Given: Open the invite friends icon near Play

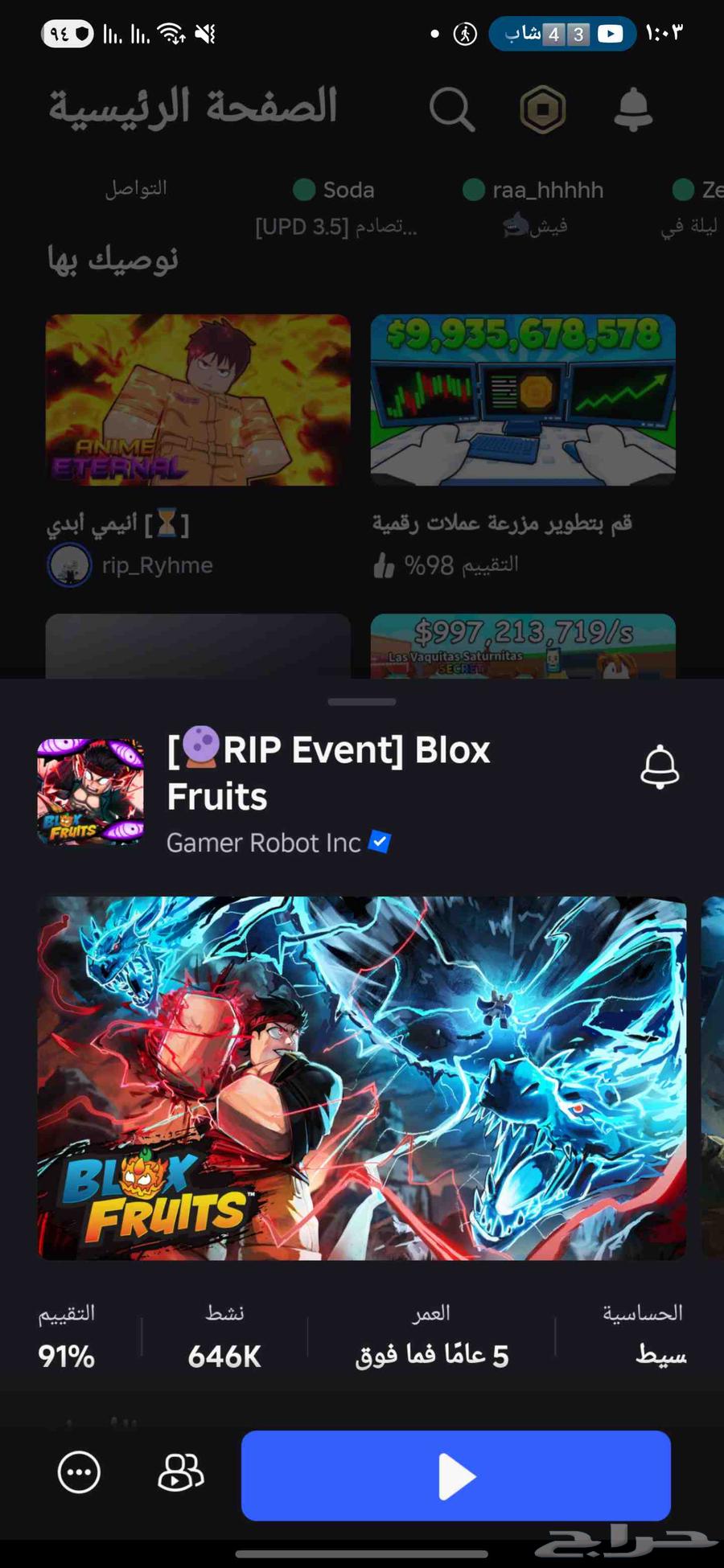Looking at the screenshot, I should pyautogui.click(x=179, y=1475).
